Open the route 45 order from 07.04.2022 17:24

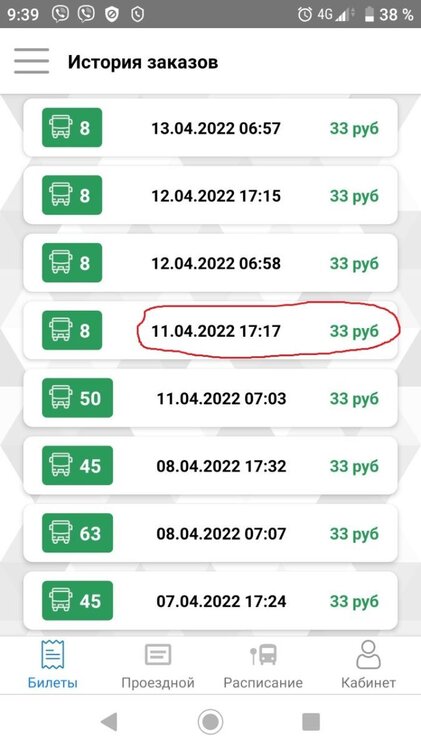(x=210, y=601)
